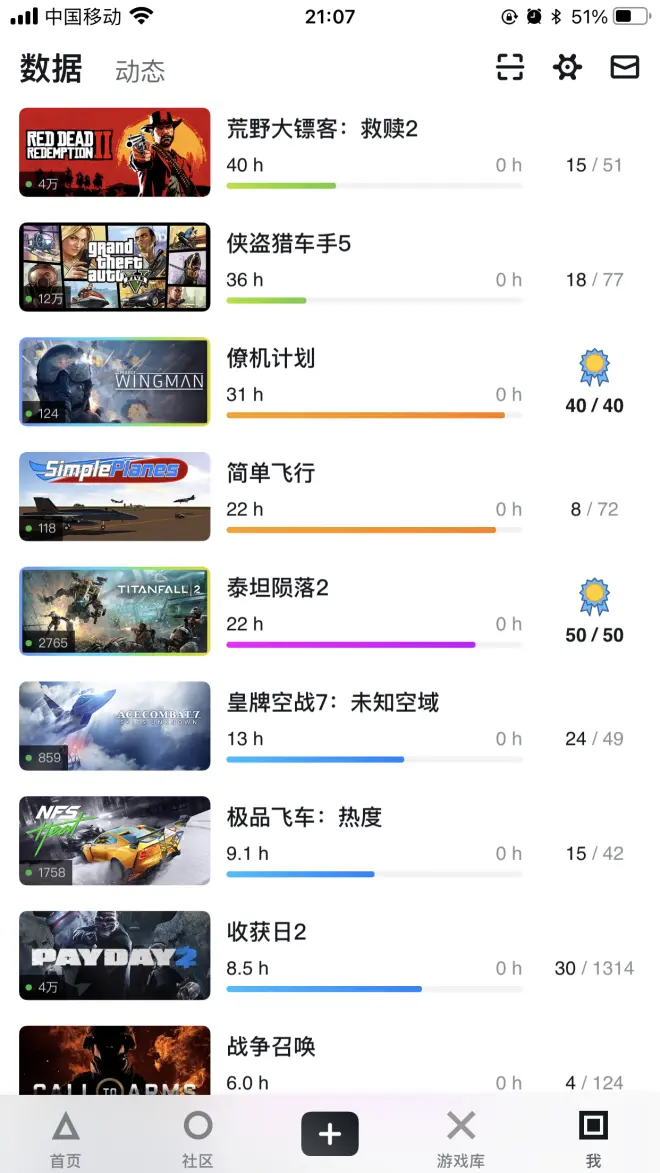Open the 游戏库 tab
This screenshot has width=660, height=1173.
(x=461, y=1137)
